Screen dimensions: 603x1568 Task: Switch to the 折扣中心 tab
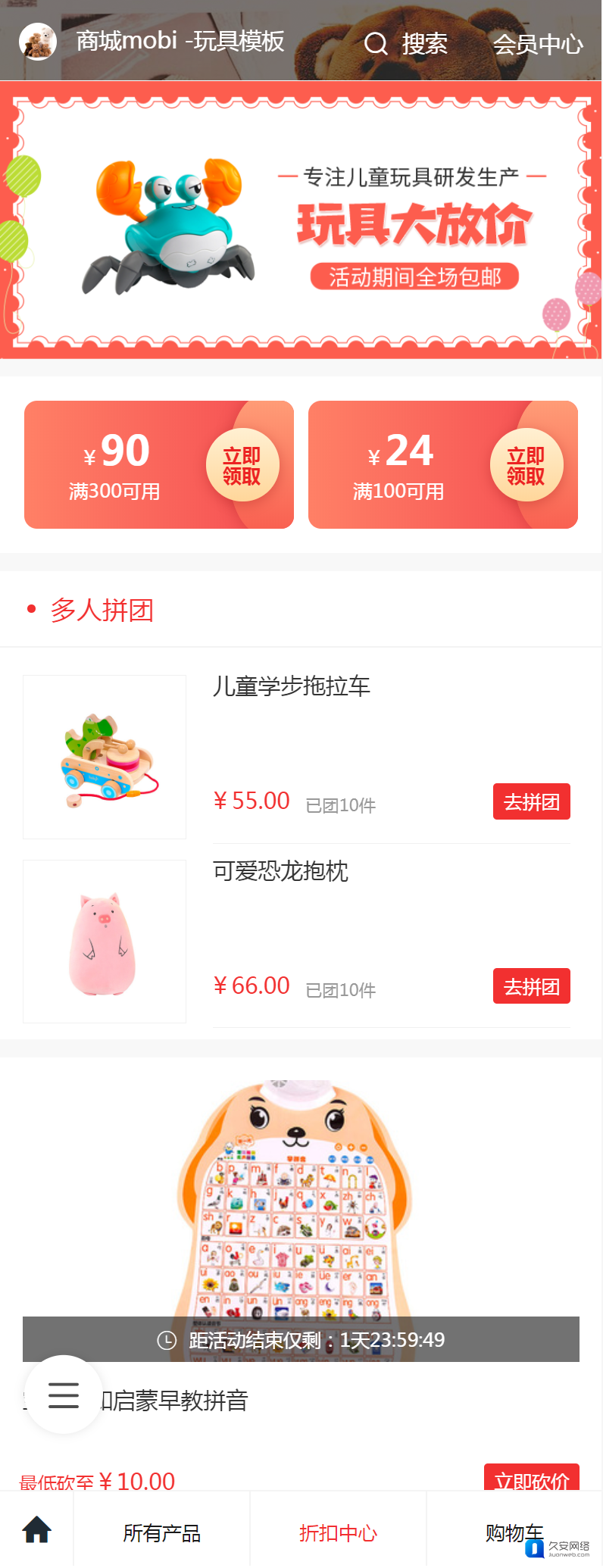tap(338, 1533)
